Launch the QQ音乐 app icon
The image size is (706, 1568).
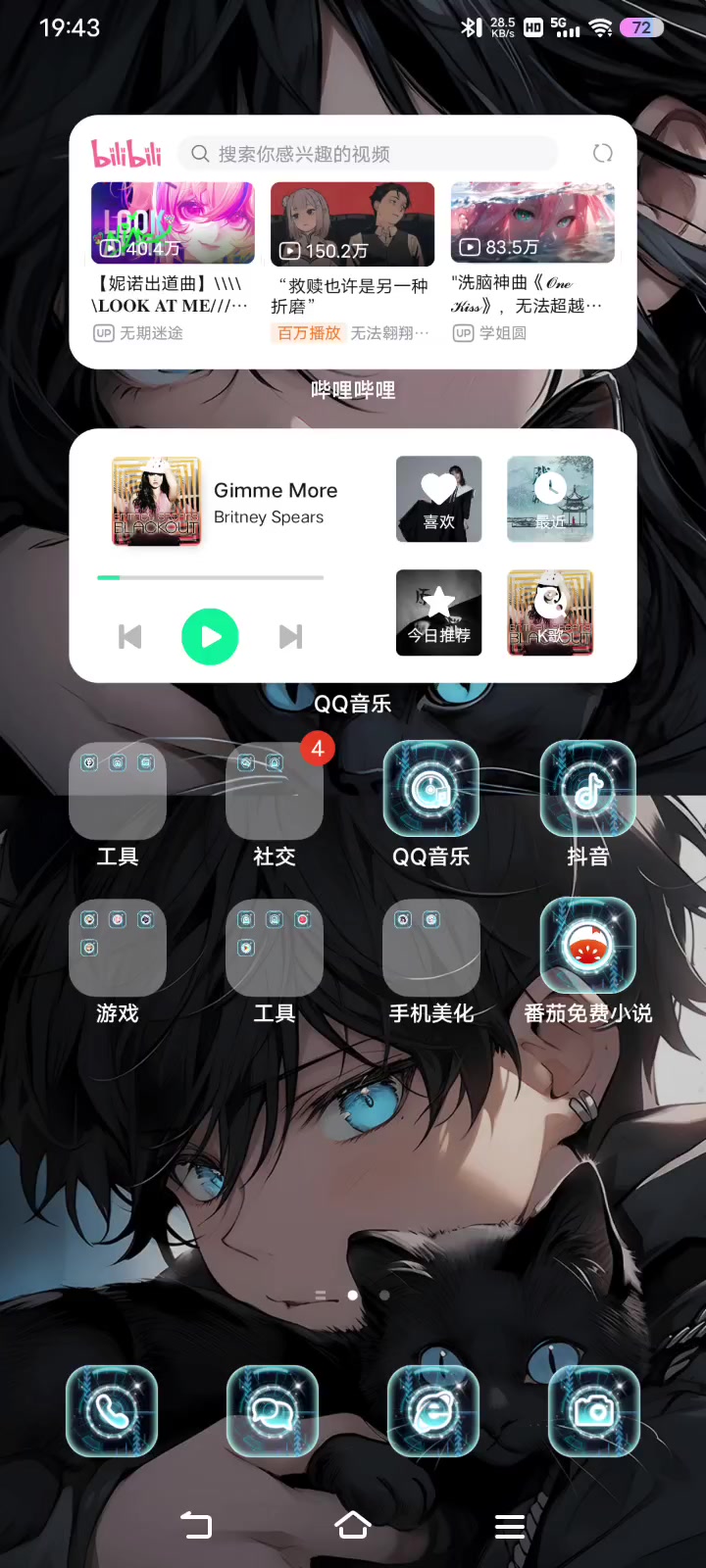click(x=431, y=788)
